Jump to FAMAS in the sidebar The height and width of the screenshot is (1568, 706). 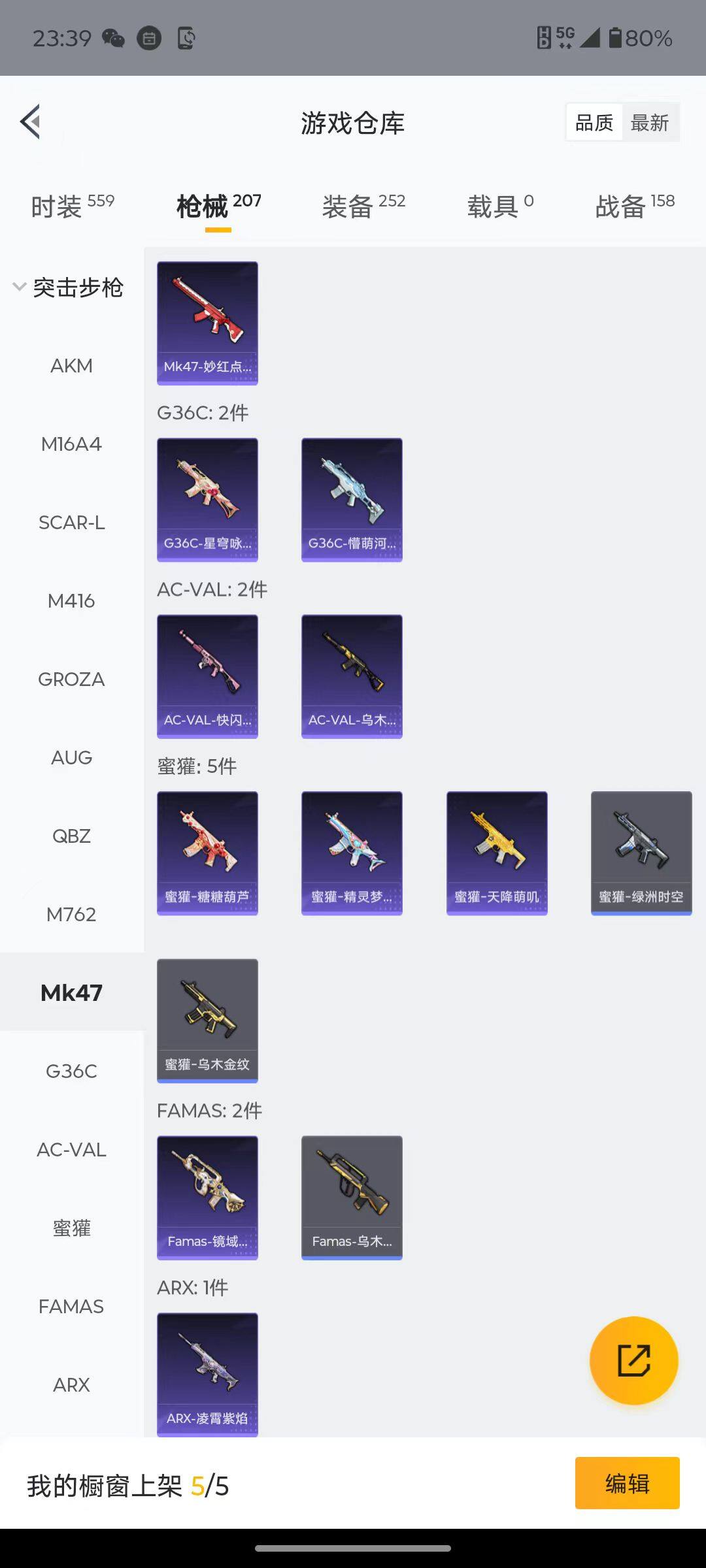click(71, 1307)
